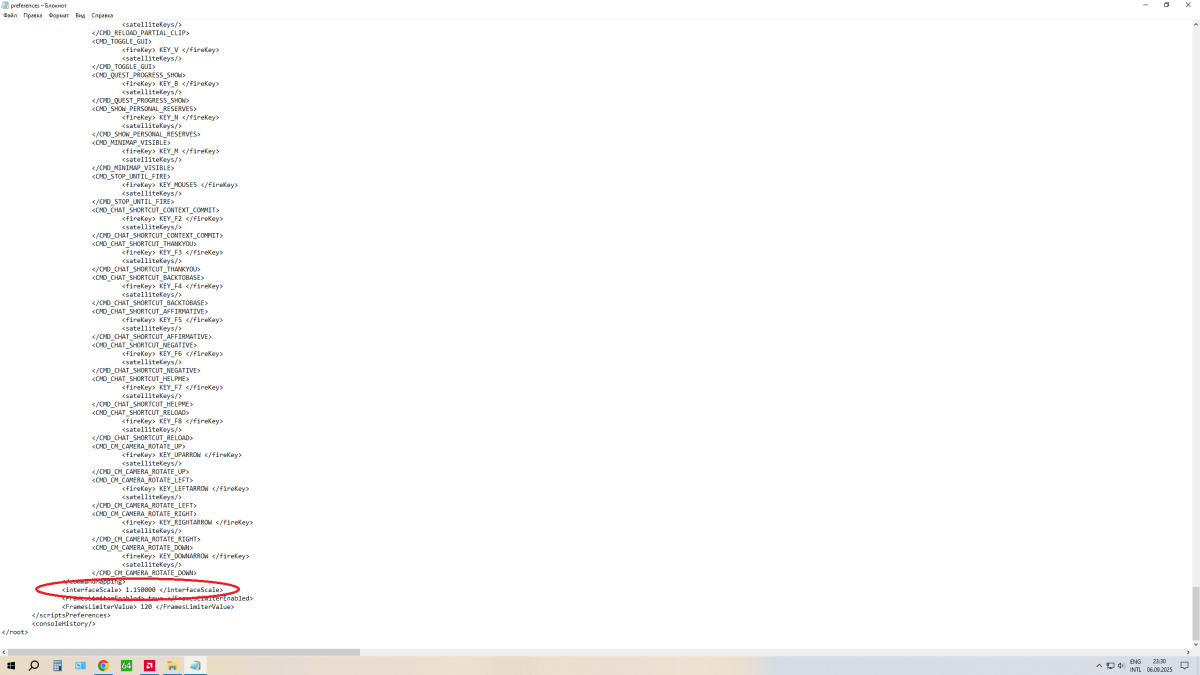The width and height of the screenshot is (1200, 675).
Task: Open the Справка menu
Action: pyautogui.click(x=102, y=15)
